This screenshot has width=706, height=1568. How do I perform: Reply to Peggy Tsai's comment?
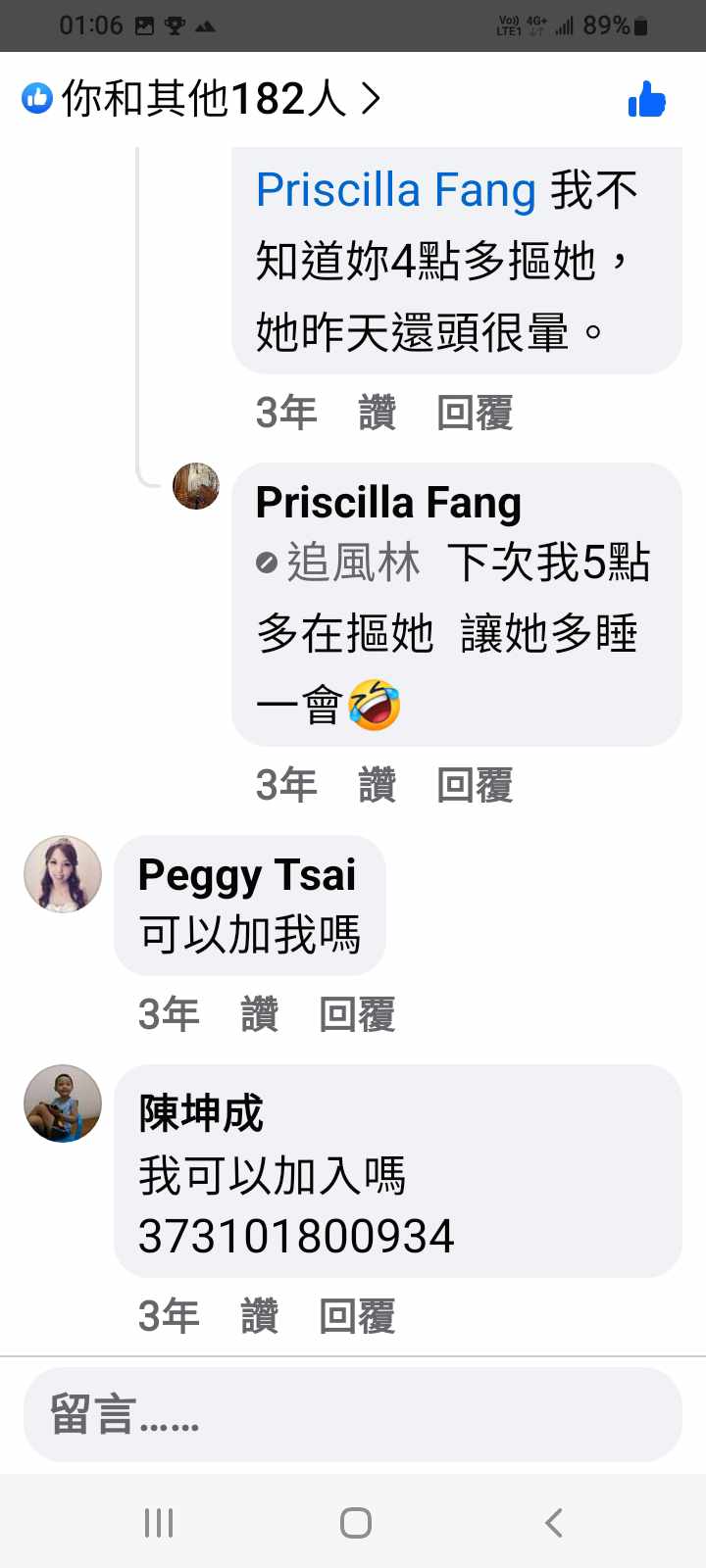coord(357,1014)
